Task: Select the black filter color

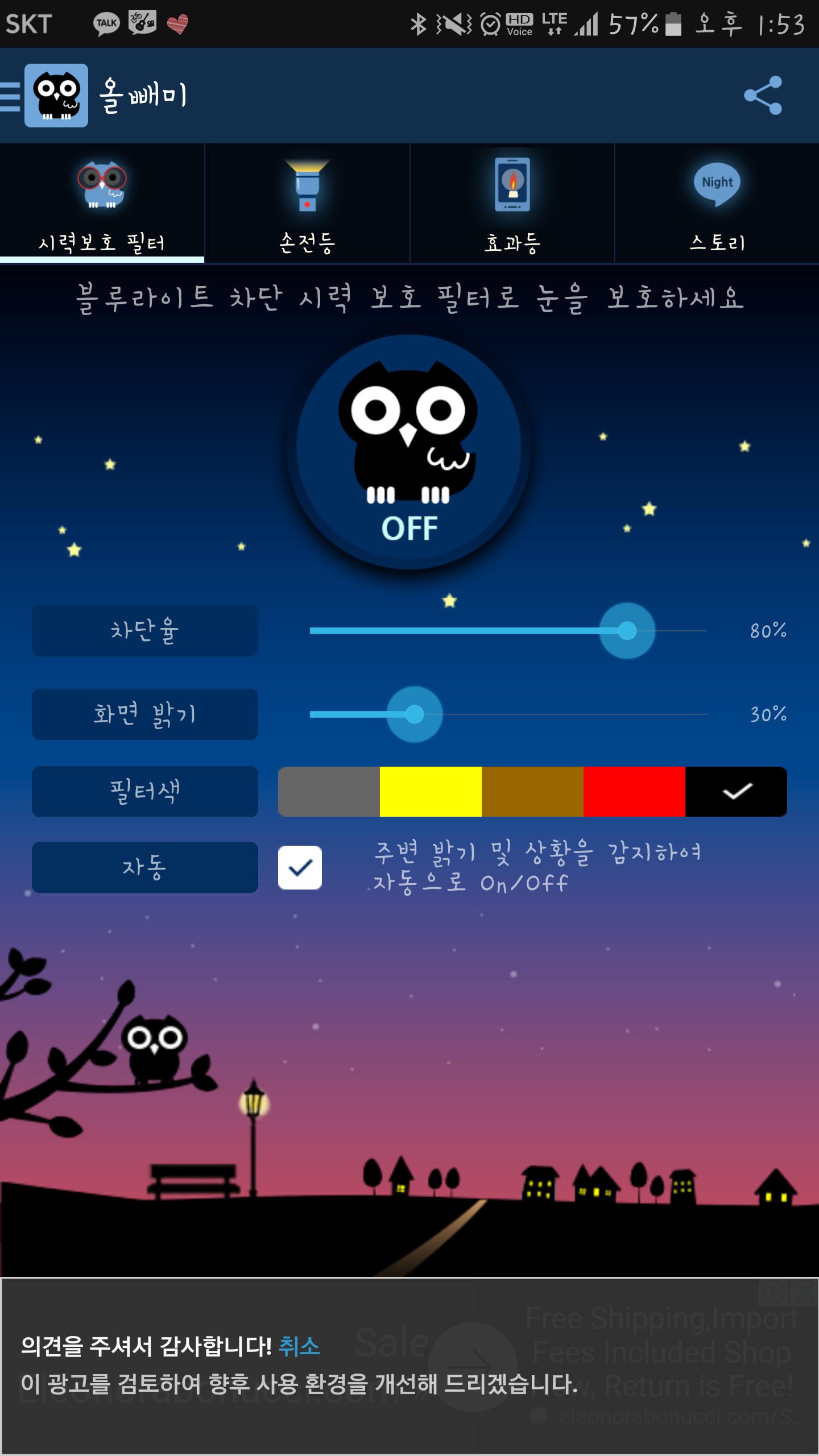Action: (x=737, y=792)
